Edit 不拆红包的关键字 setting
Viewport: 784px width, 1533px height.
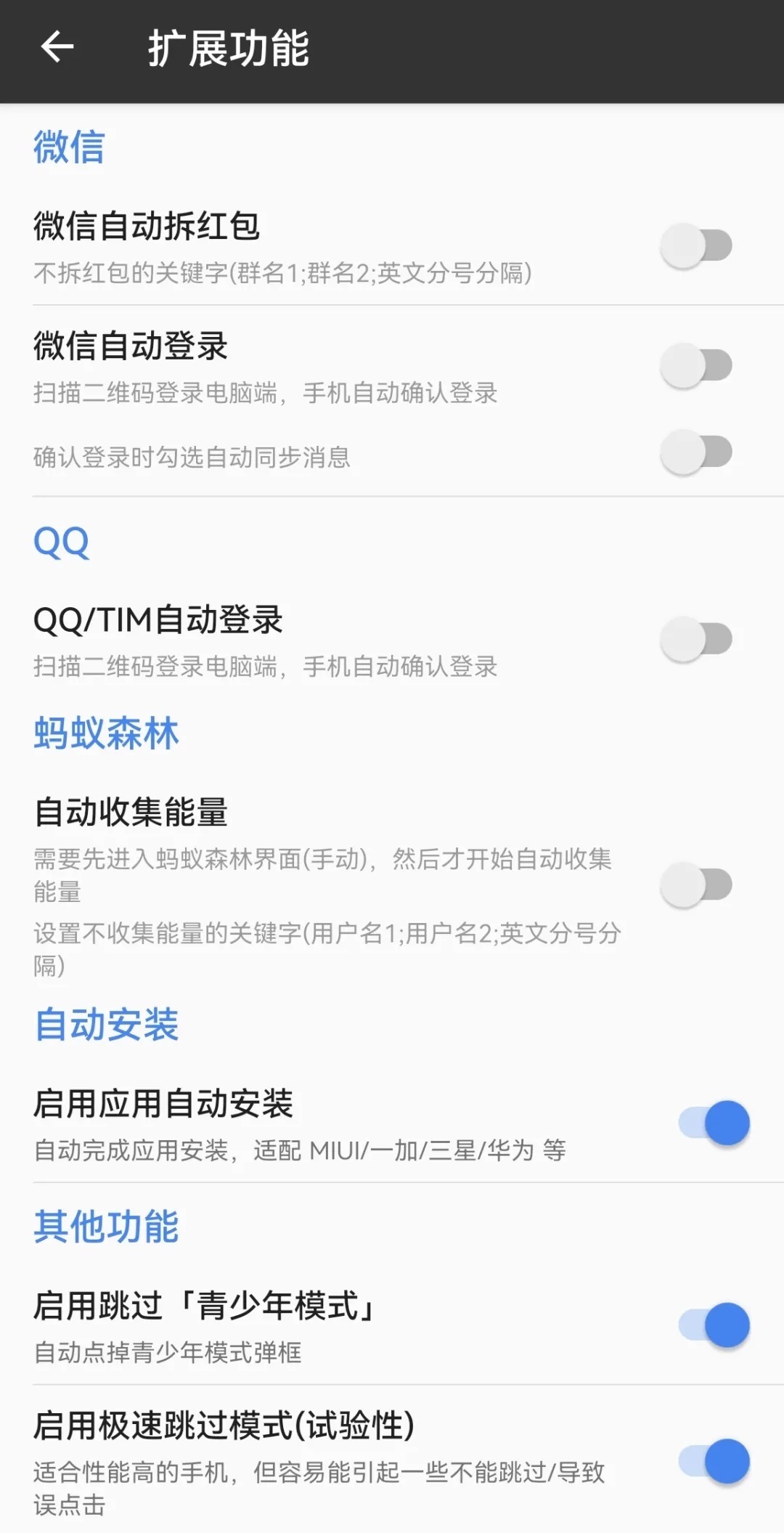click(x=283, y=274)
